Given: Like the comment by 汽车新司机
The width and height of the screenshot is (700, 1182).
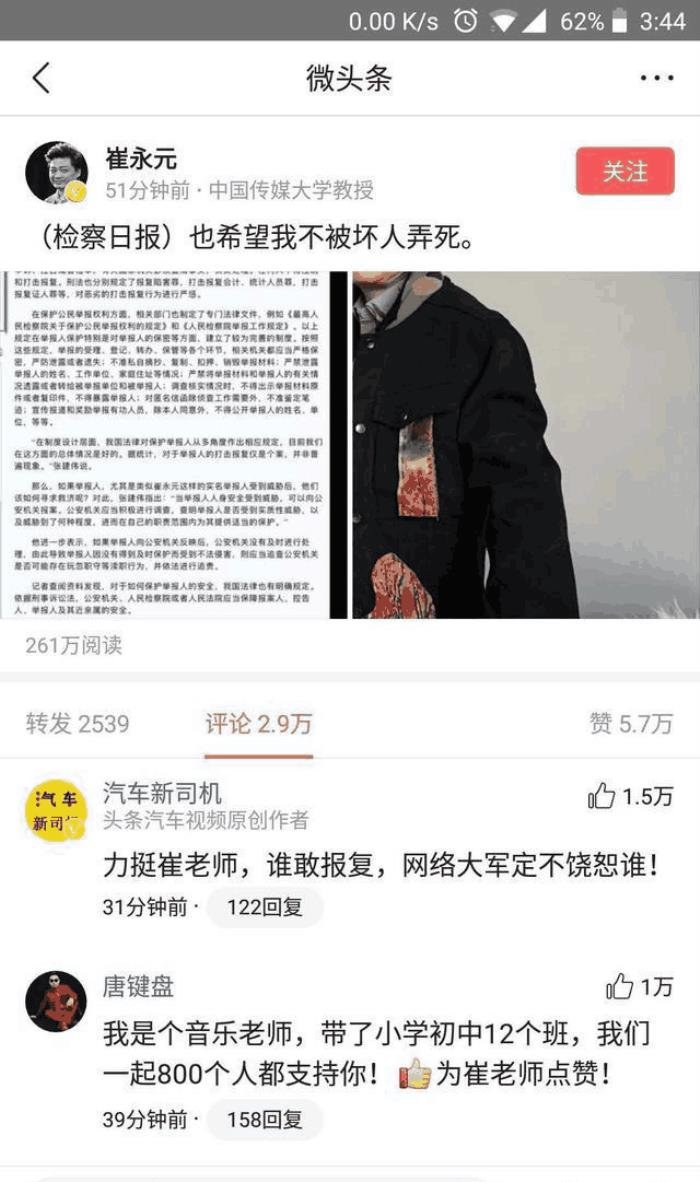Looking at the screenshot, I should tap(603, 797).
